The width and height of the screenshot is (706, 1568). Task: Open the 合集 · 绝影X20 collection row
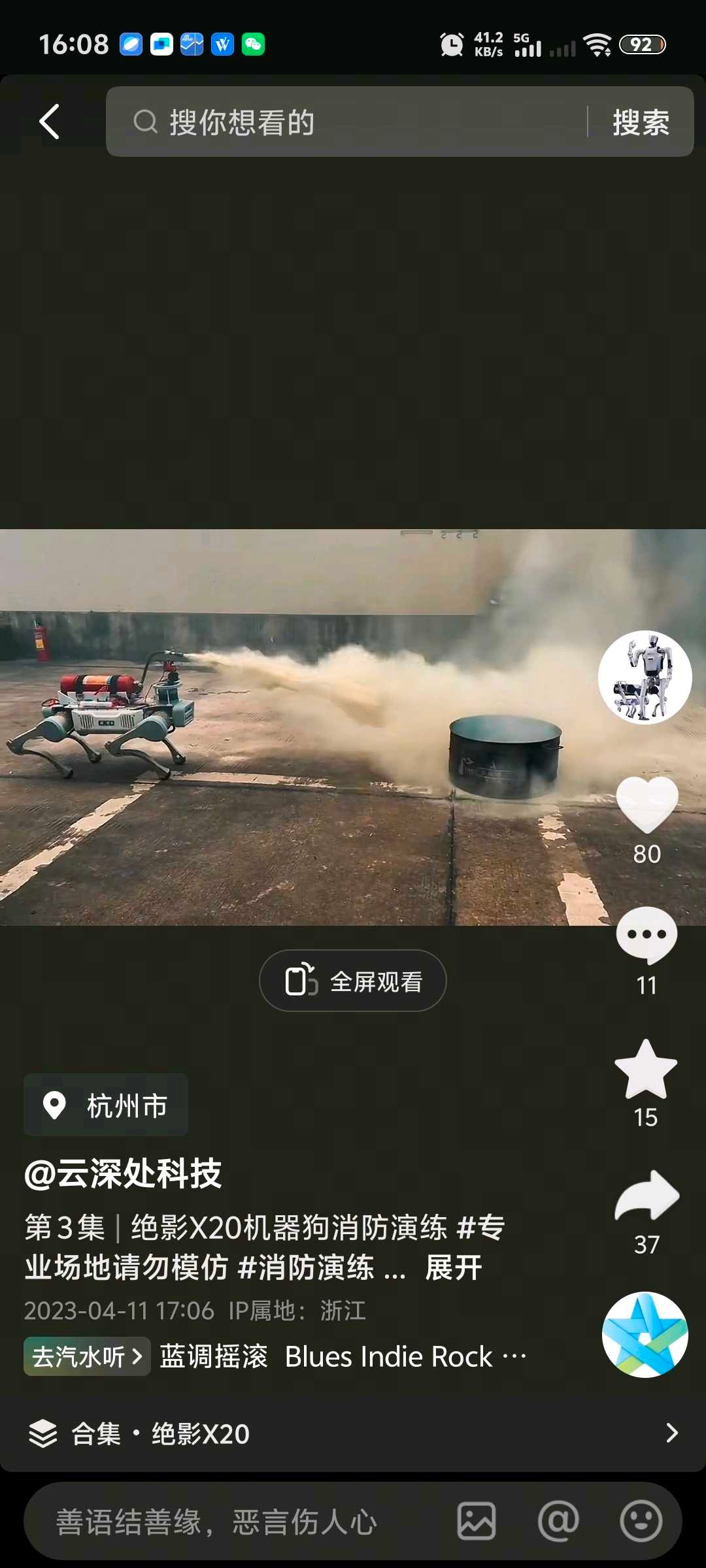[x=353, y=1433]
